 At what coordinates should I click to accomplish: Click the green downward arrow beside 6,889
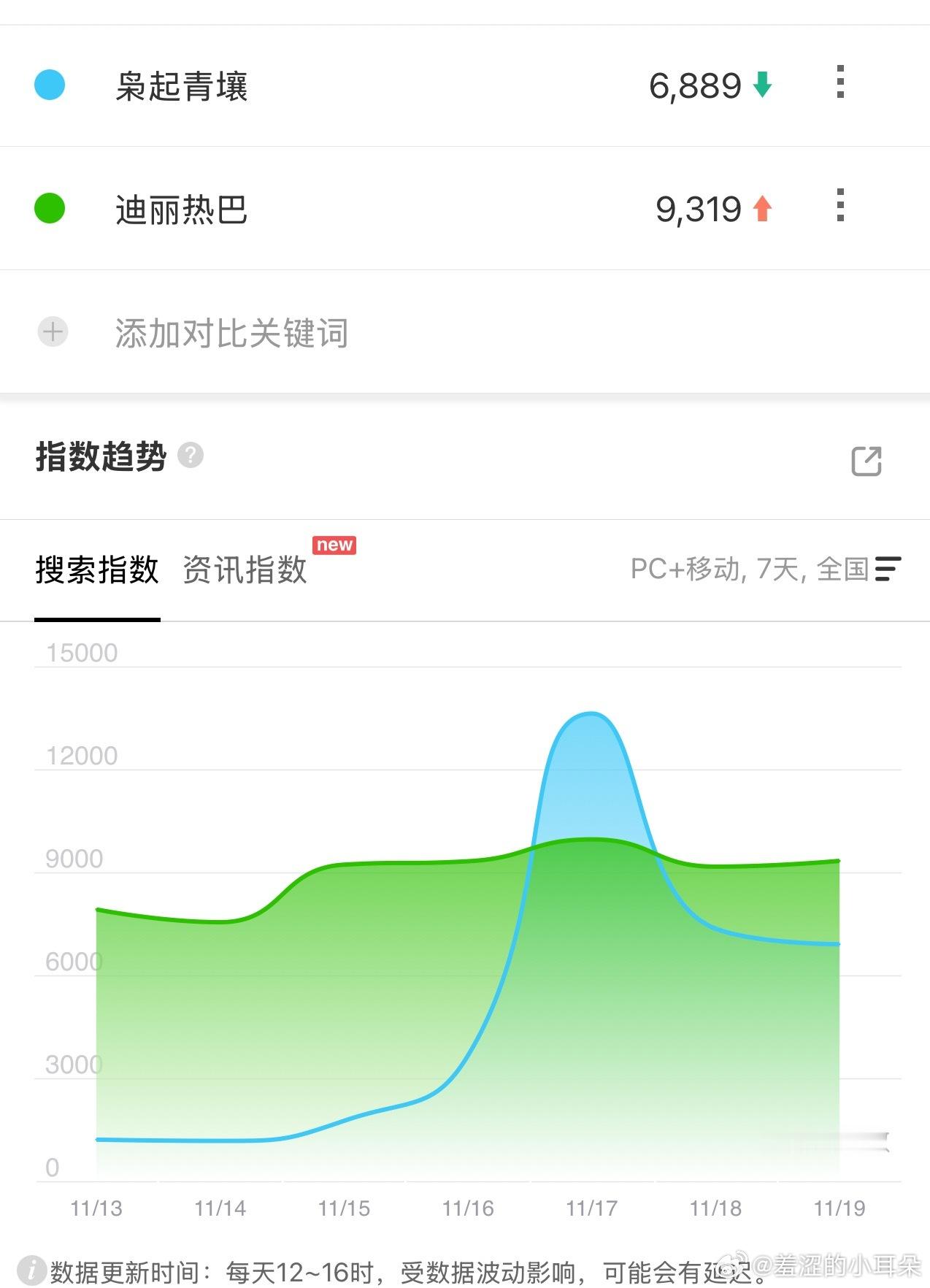[x=762, y=85]
